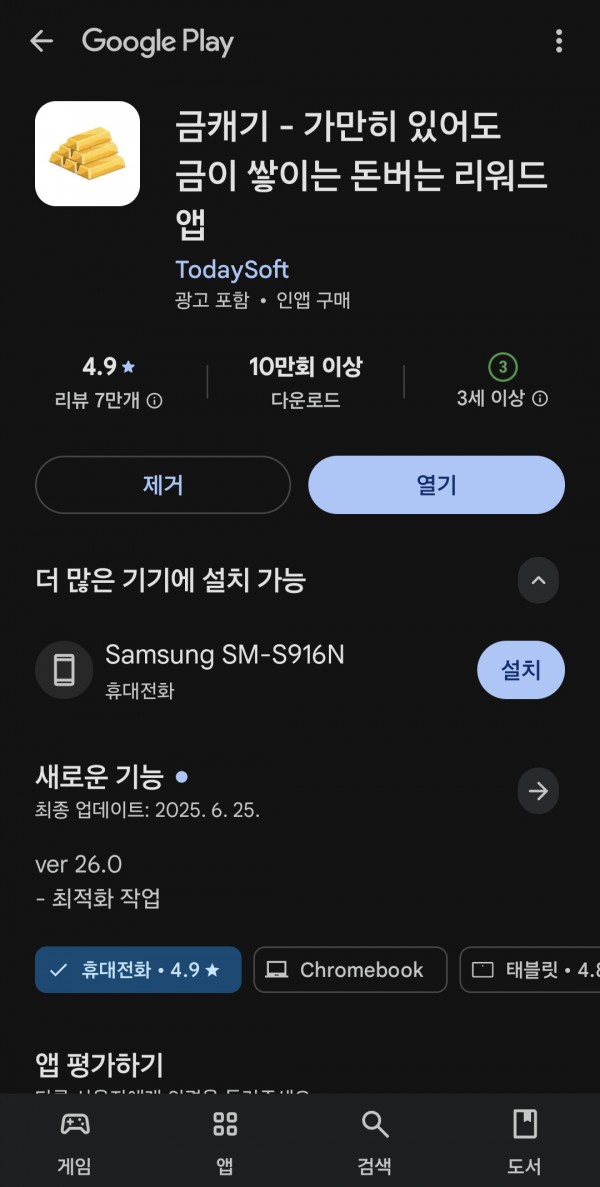600x1187 pixels.
Task: Open the TodaySoft developer page
Action: tap(232, 269)
